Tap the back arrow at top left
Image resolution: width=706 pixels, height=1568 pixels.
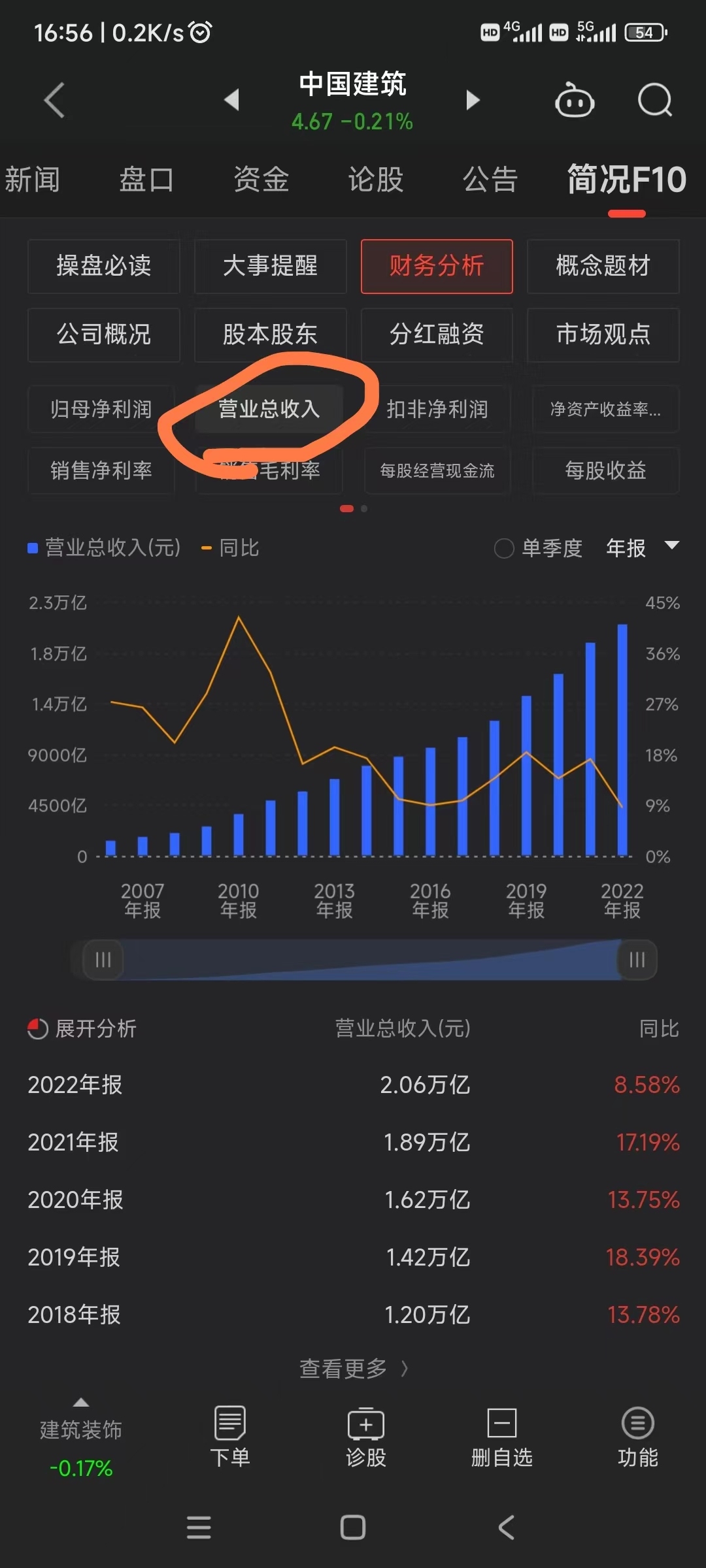[x=54, y=100]
